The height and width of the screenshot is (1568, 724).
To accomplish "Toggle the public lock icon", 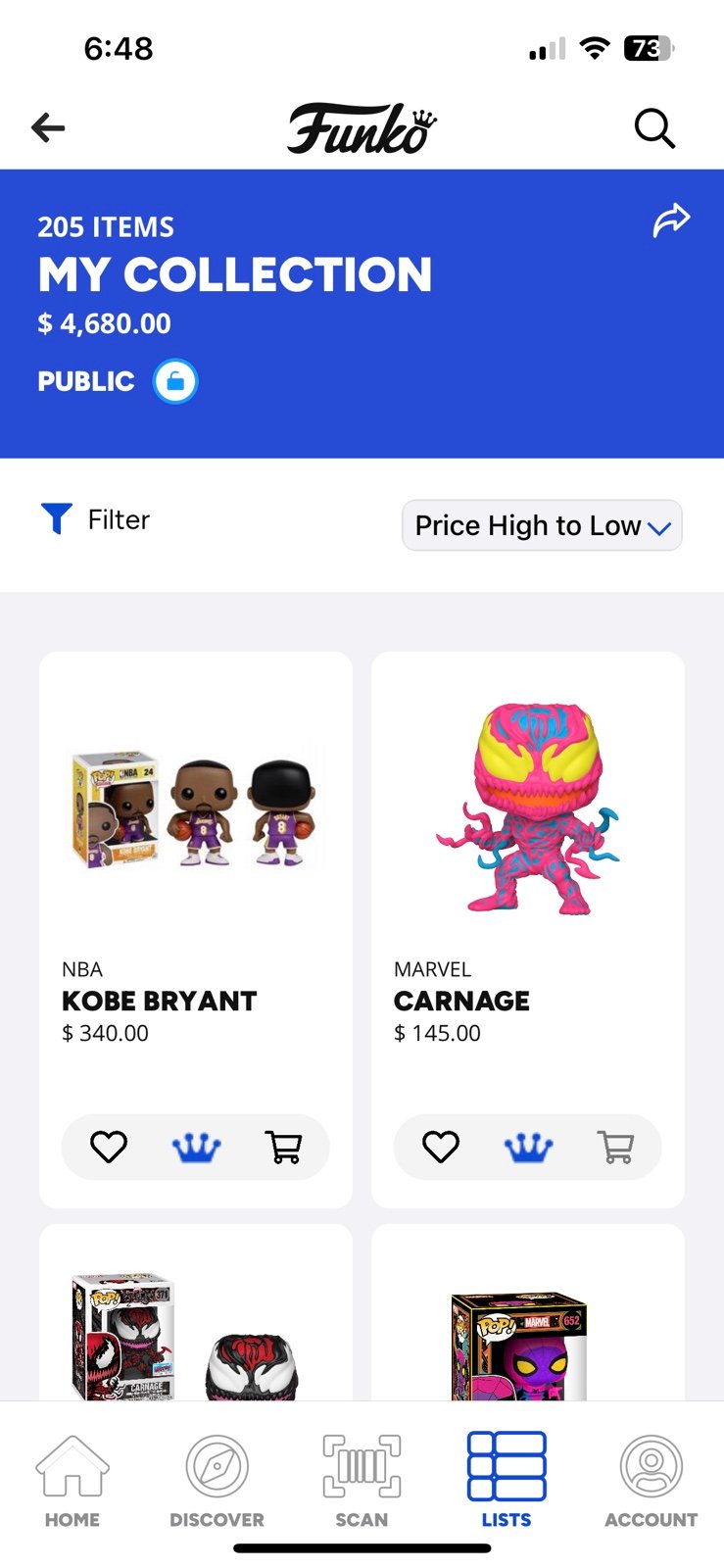I will click(x=175, y=381).
